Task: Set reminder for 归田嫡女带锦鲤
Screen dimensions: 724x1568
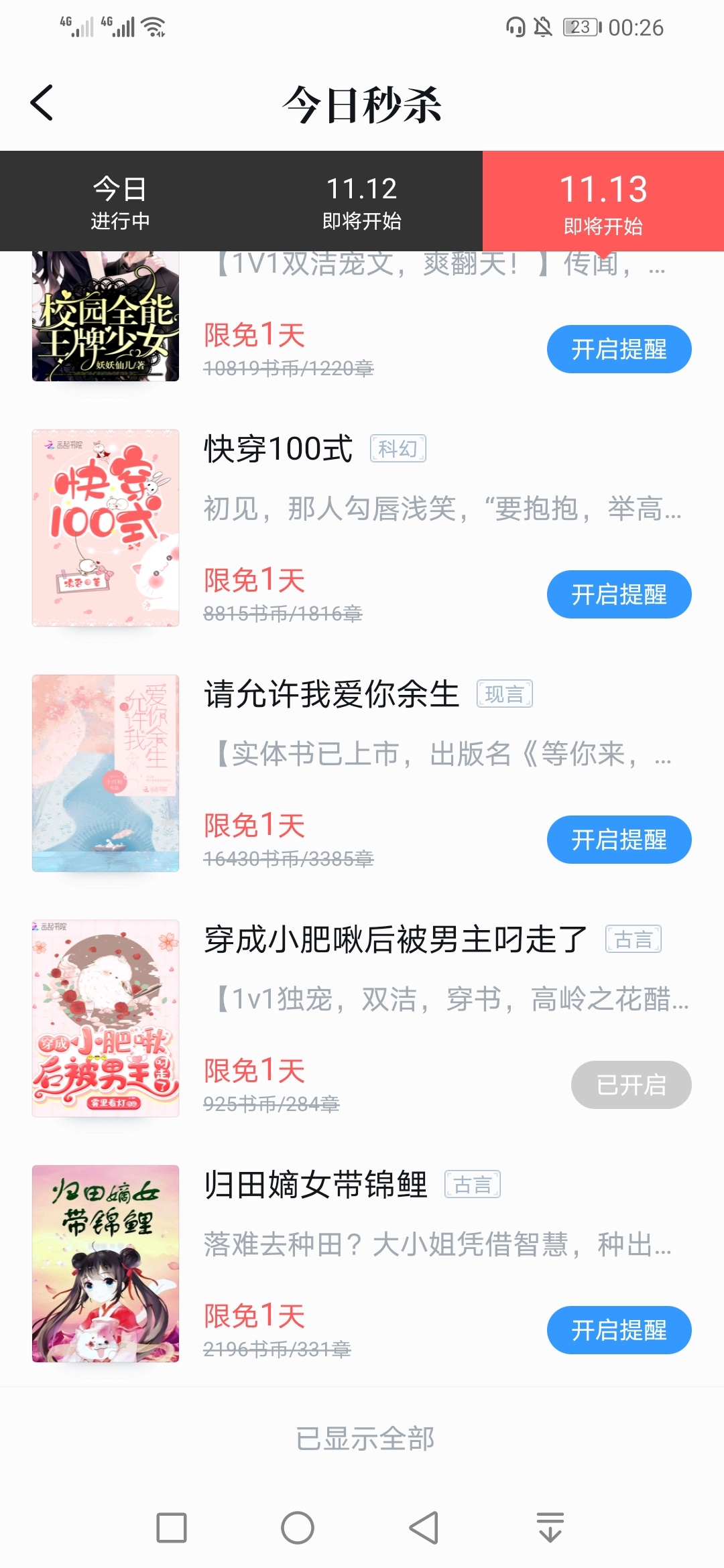Action: pos(619,1330)
